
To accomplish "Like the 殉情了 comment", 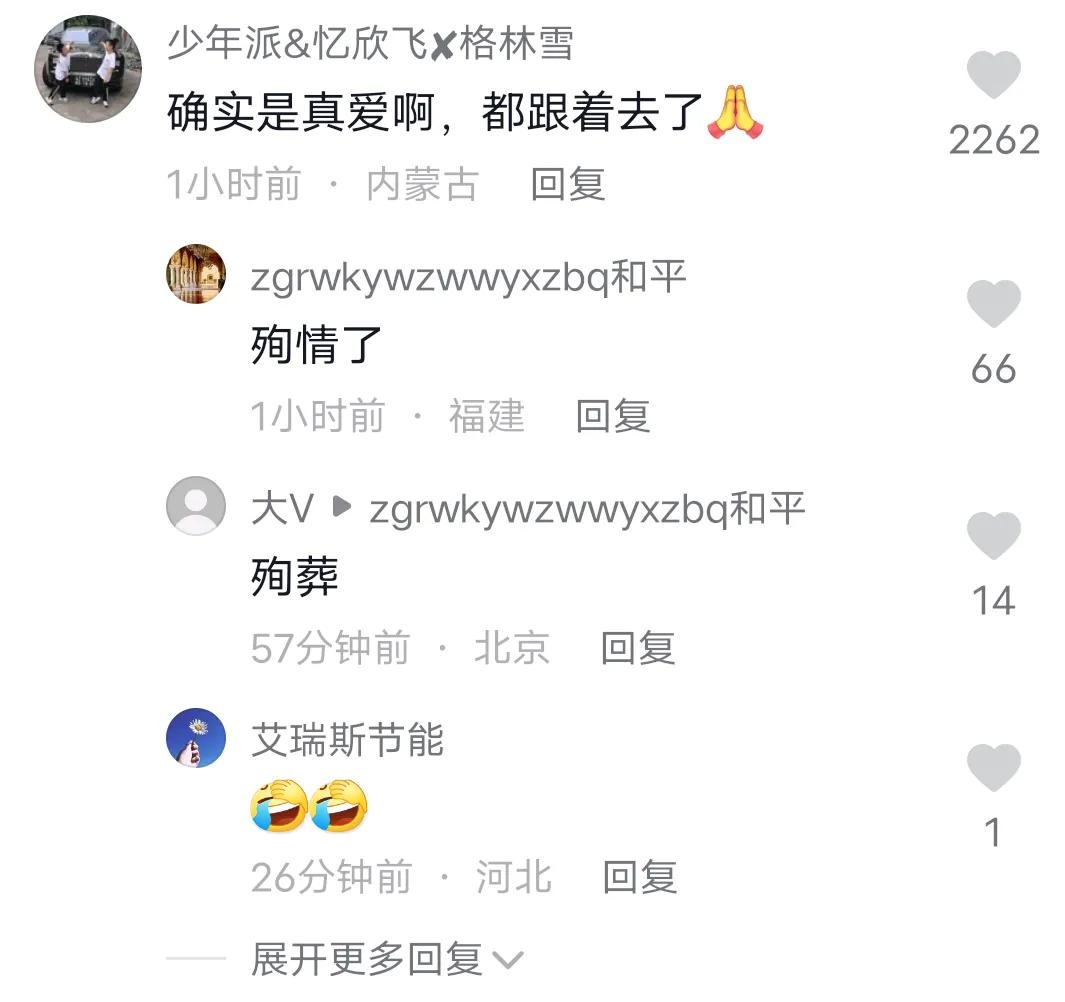I will coord(993,304).
